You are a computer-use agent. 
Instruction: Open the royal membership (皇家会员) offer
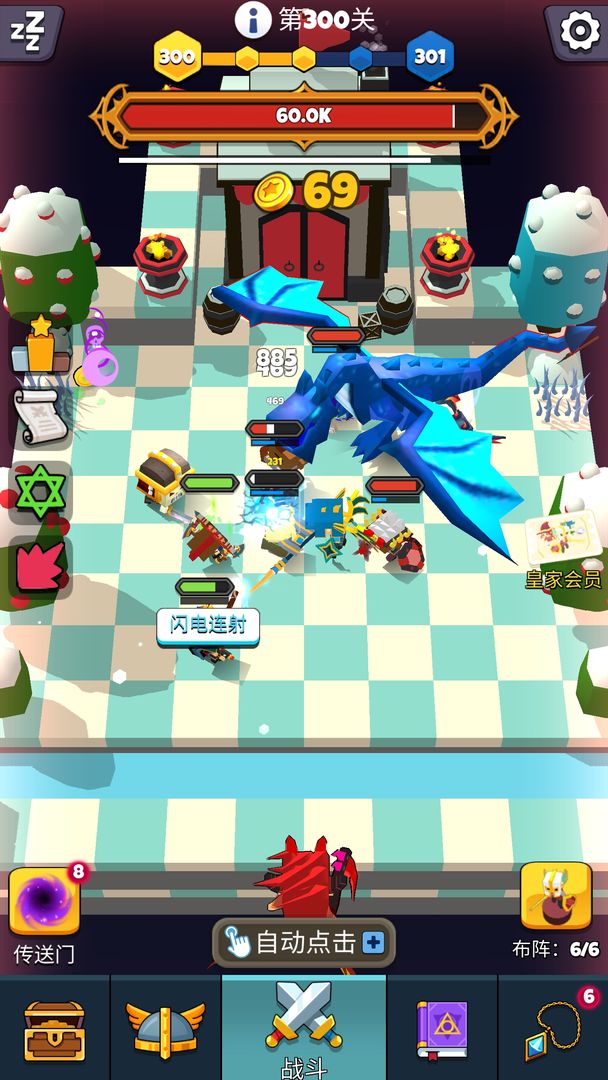click(563, 552)
